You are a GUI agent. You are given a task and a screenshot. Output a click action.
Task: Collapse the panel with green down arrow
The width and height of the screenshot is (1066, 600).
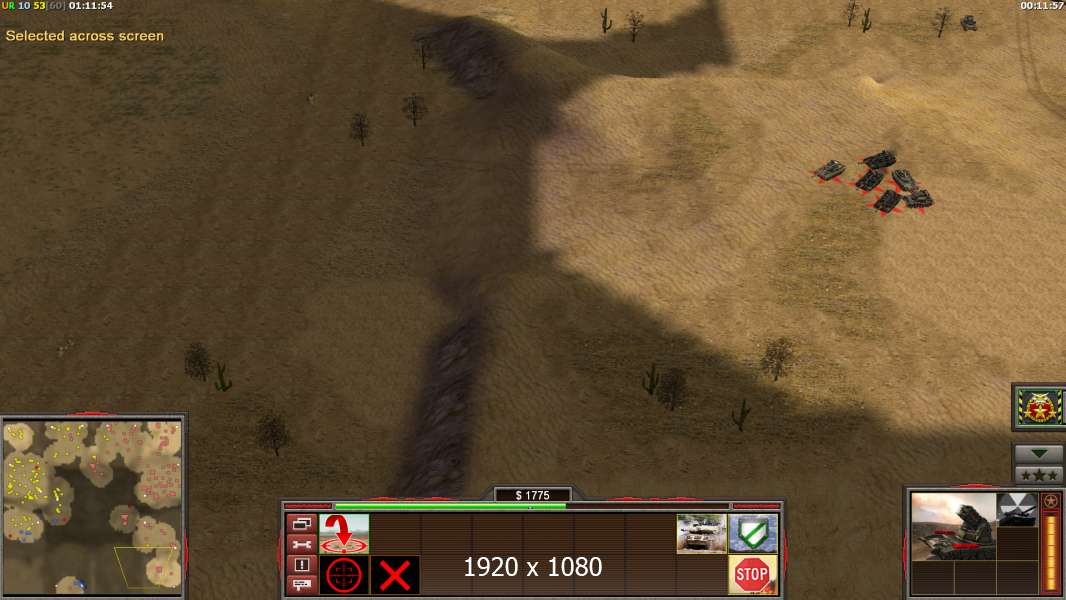[x=1039, y=453]
